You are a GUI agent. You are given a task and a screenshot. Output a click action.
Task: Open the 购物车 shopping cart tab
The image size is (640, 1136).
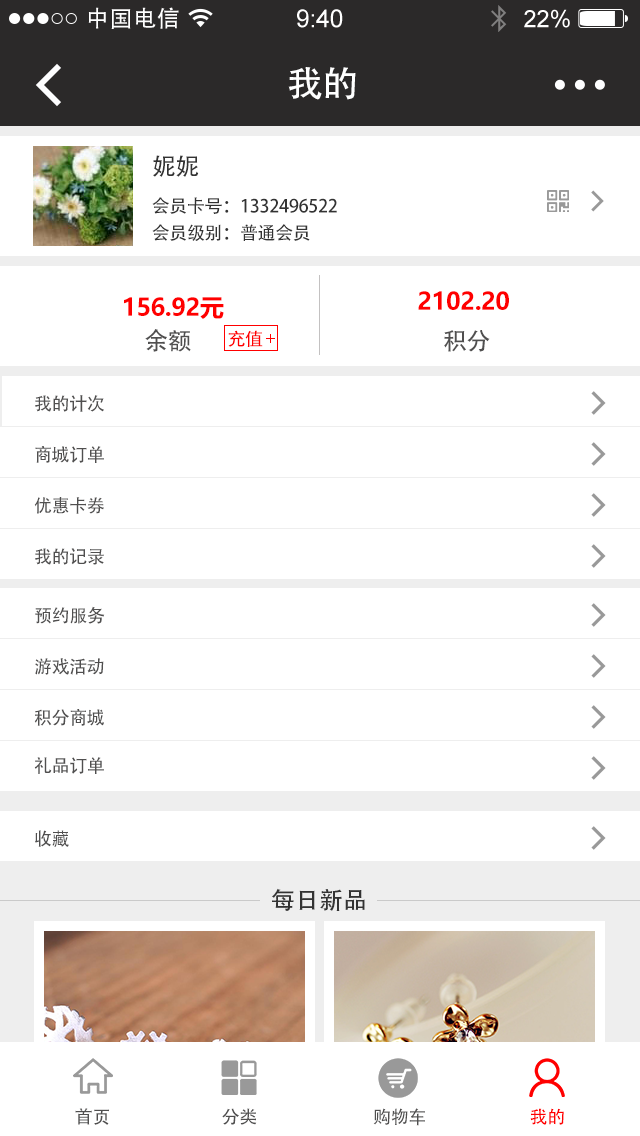click(398, 1092)
